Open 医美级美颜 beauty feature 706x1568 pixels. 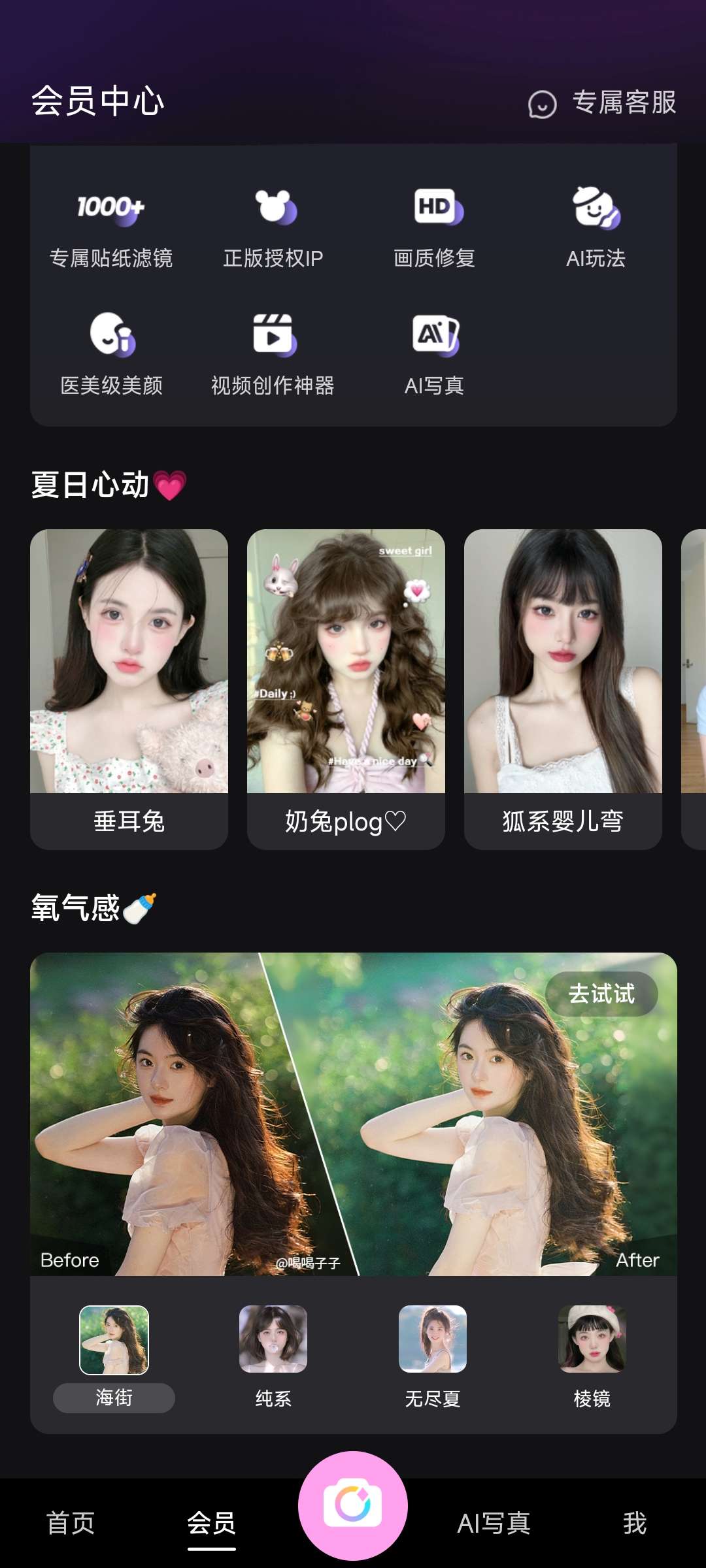coord(112,354)
